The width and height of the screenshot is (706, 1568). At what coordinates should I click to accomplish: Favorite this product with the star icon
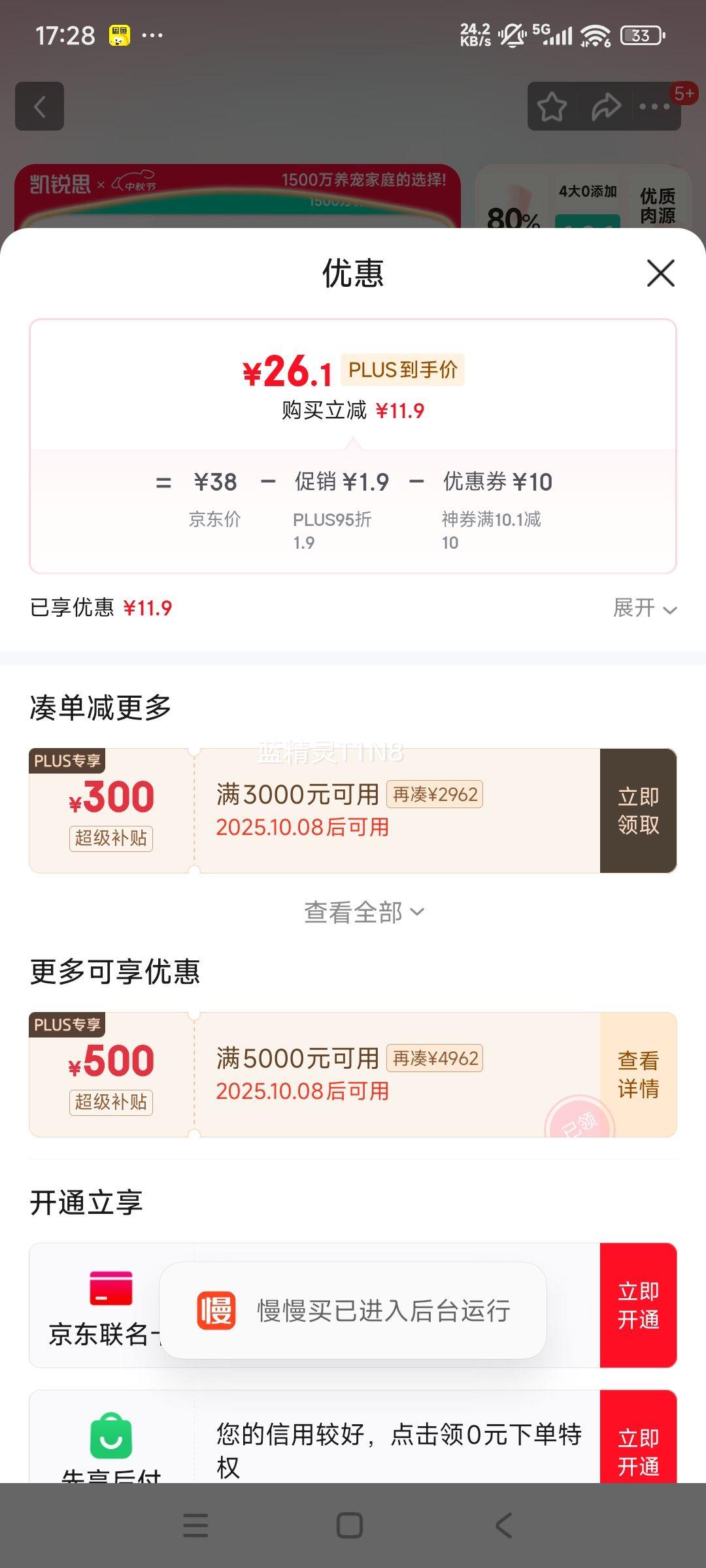click(x=552, y=107)
